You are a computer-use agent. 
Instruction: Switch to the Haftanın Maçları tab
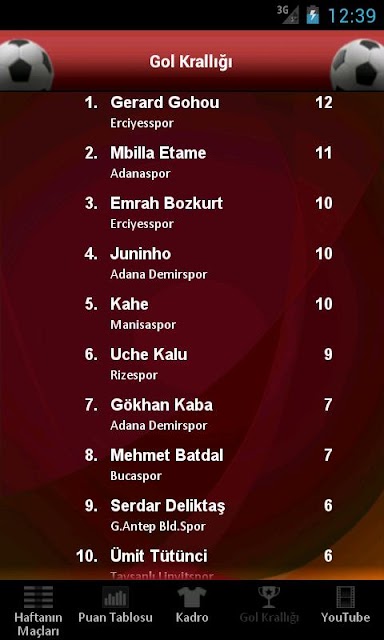click(x=38, y=610)
